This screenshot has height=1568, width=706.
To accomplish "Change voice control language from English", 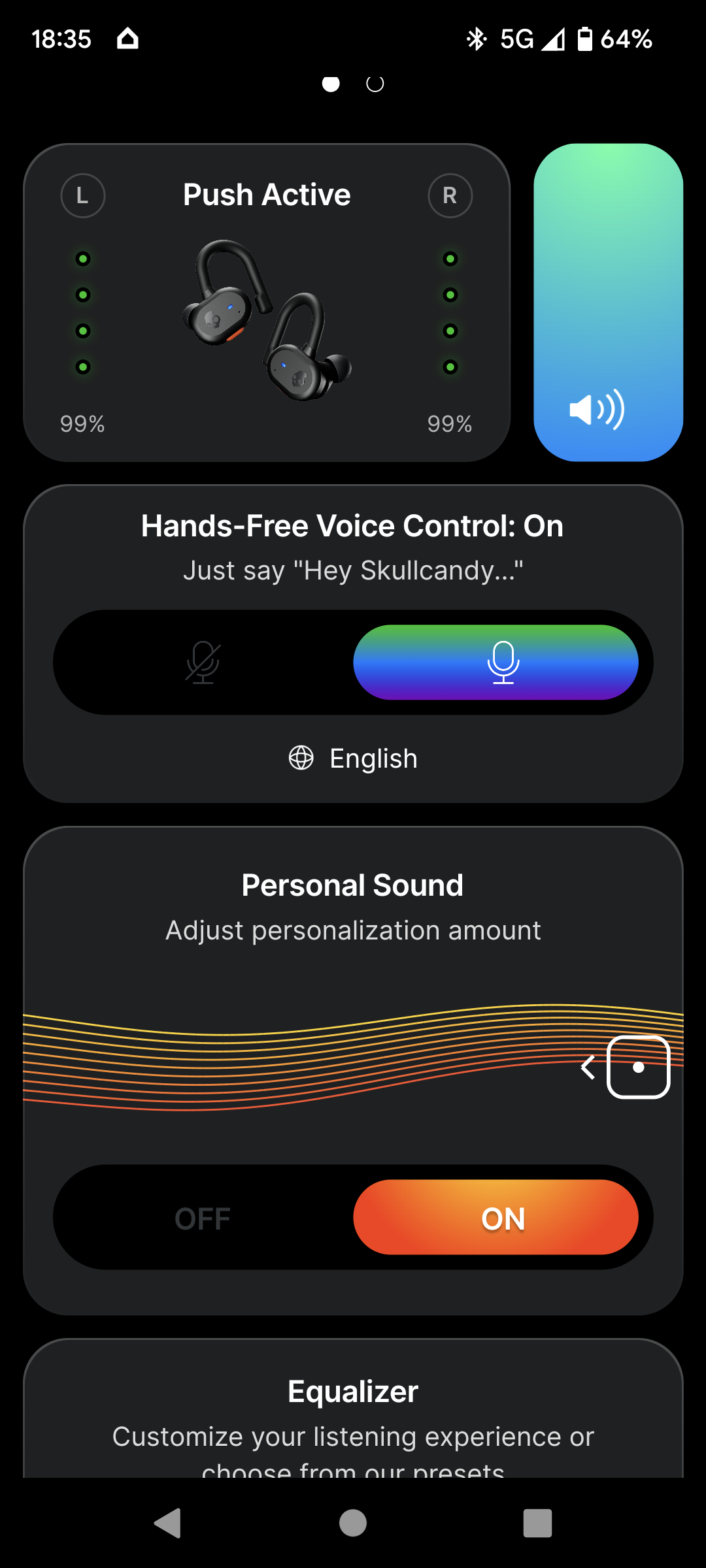I will click(x=353, y=759).
